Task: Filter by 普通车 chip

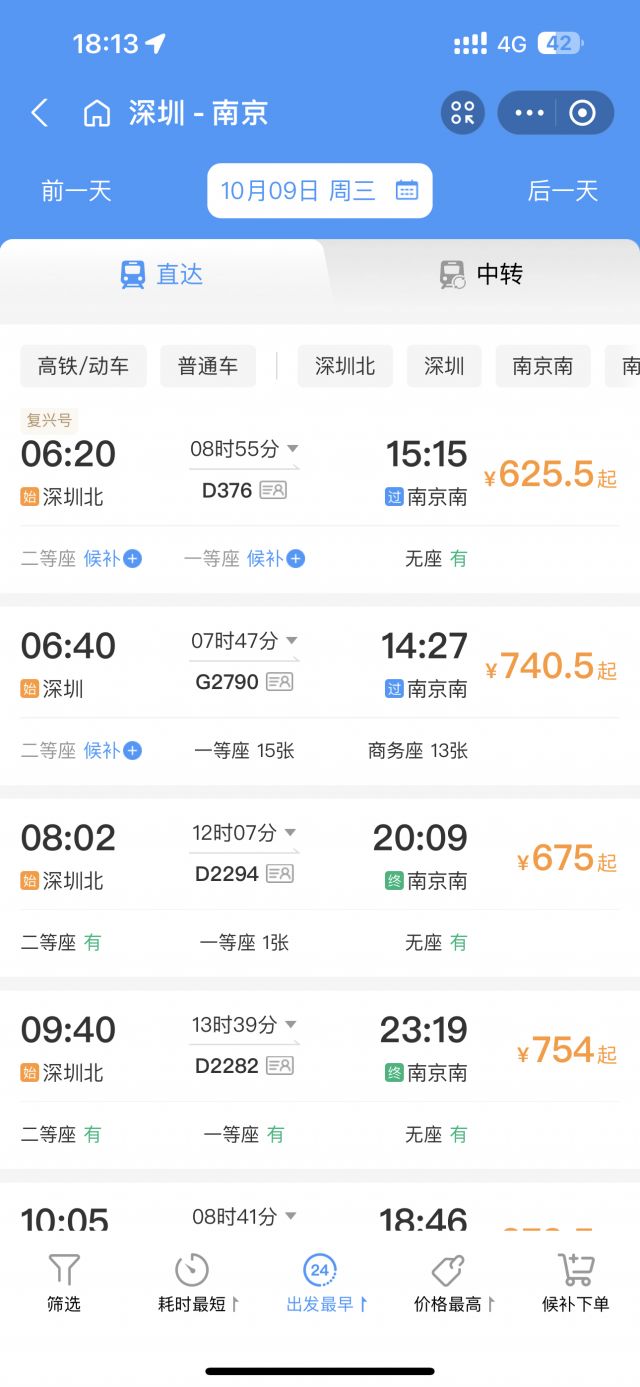Action: point(208,366)
